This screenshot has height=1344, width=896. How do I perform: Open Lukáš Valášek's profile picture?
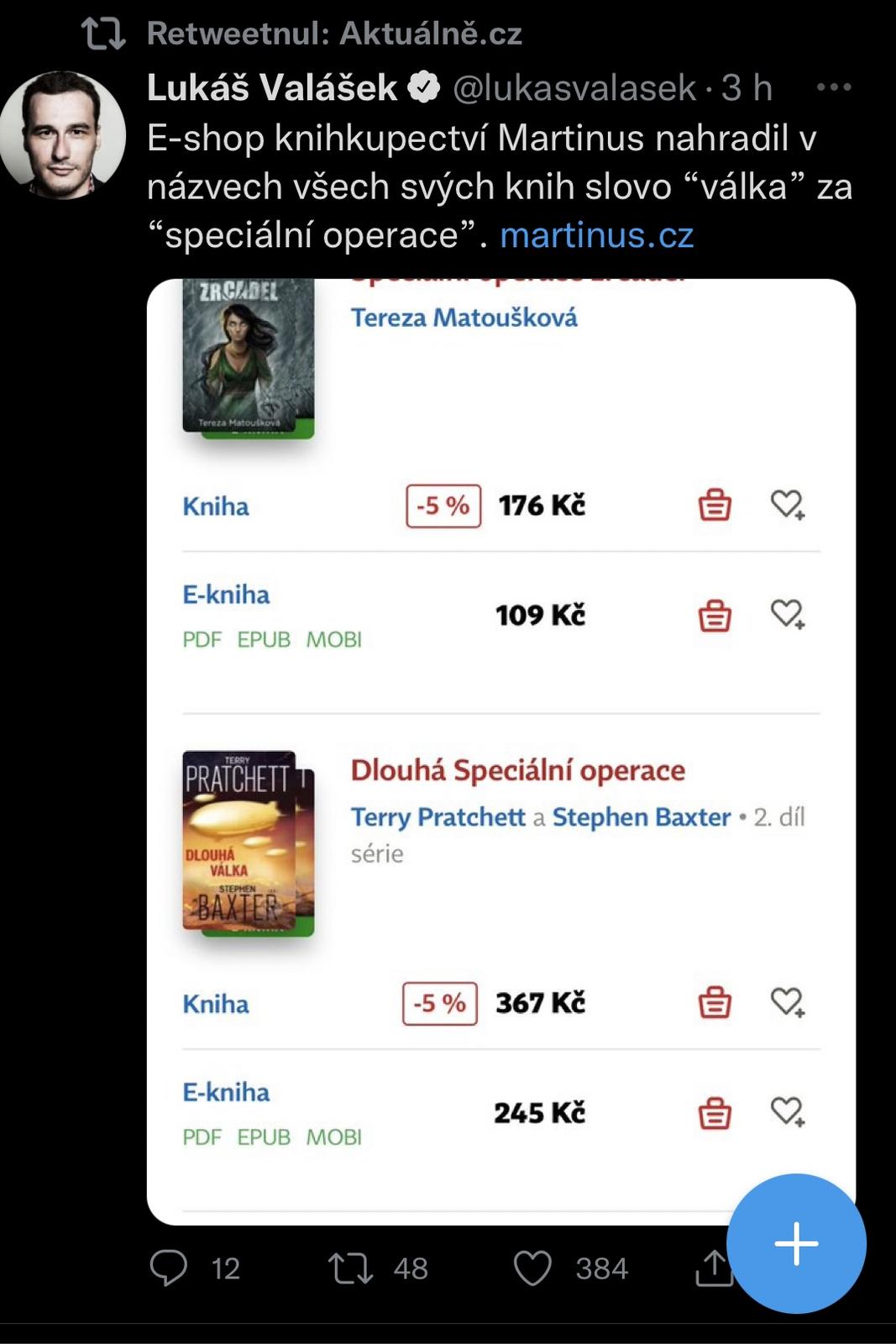(63, 135)
